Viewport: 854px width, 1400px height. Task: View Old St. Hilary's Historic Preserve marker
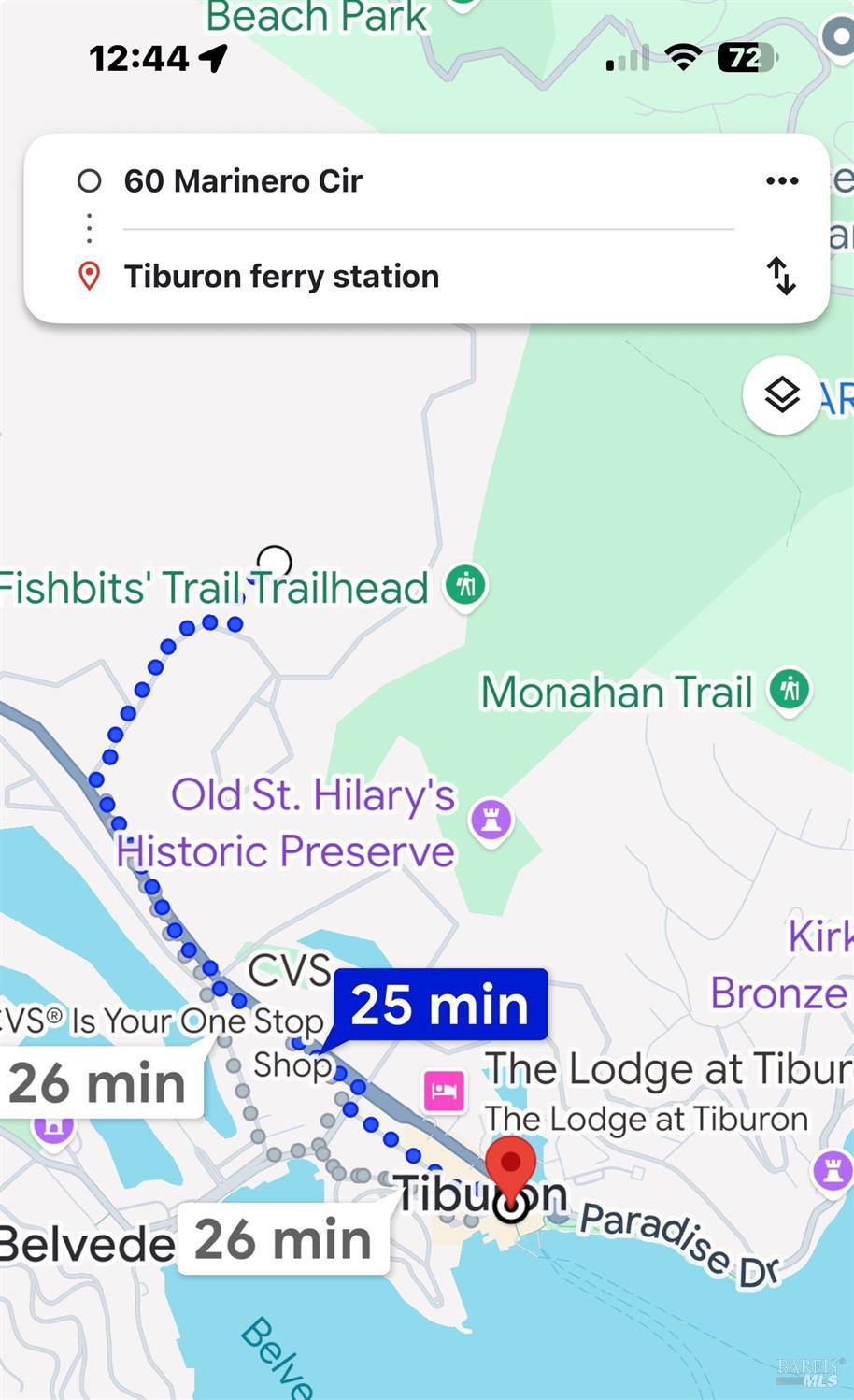tap(491, 821)
